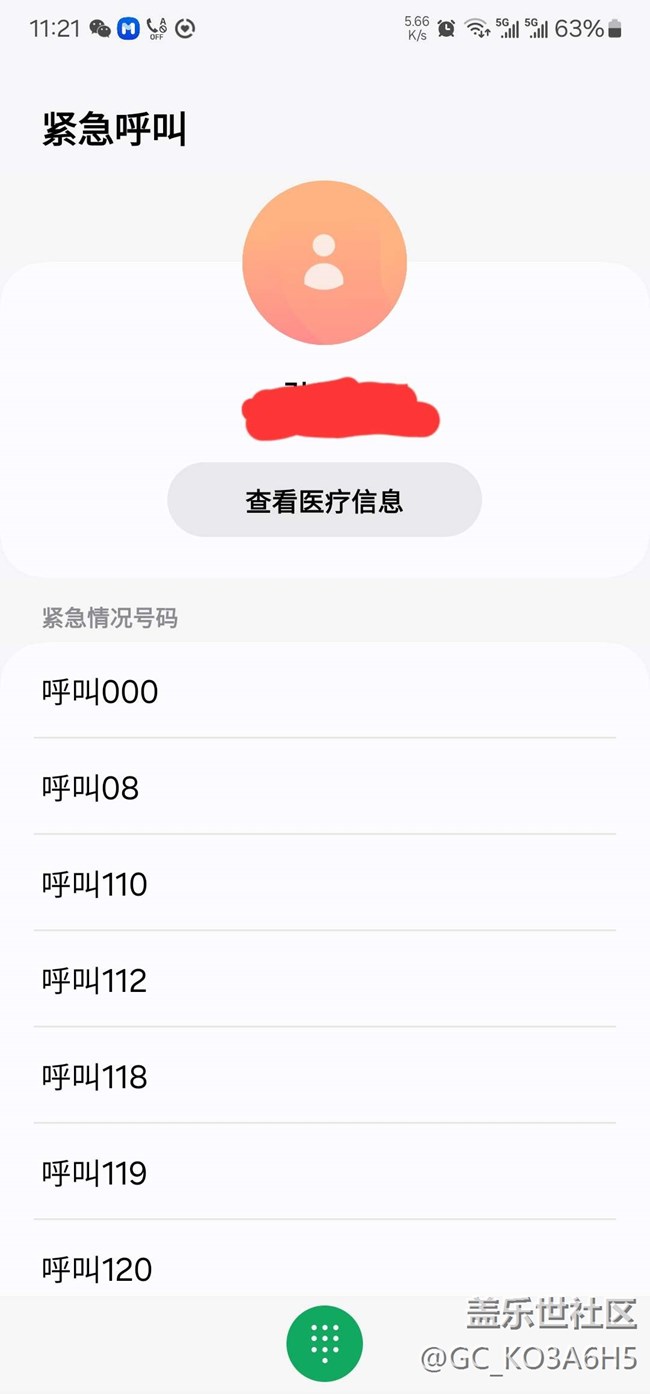
Task: Dial 110 from the emergency list
Action: 325,883
